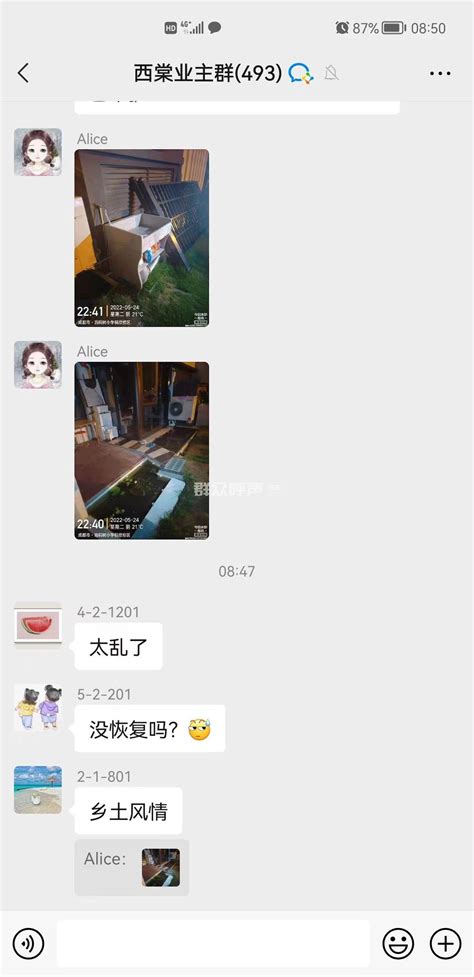View Alice's photo timestamped 22:40
474x977 pixels.
pyautogui.click(x=142, y=450)
